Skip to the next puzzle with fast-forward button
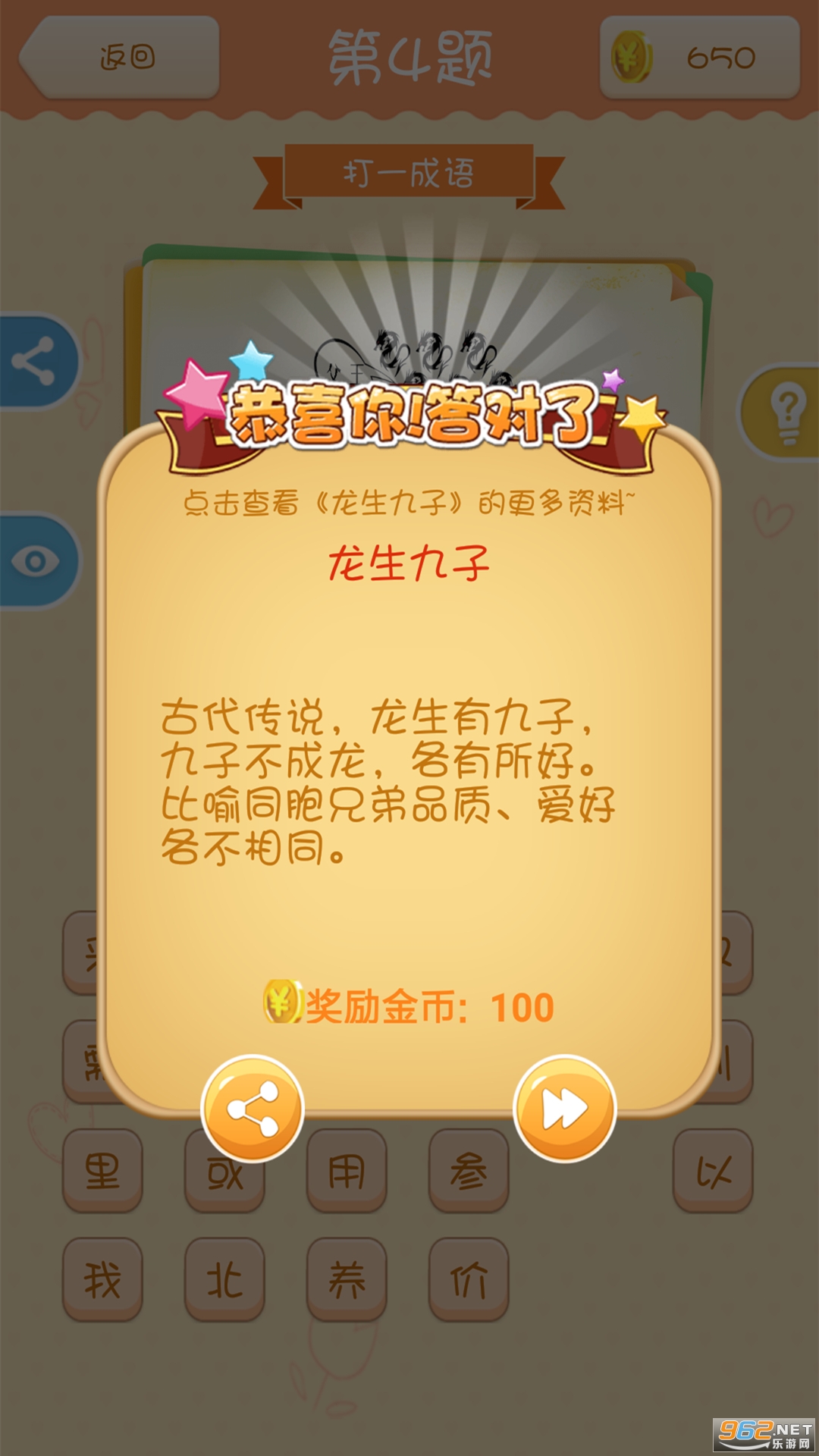Image resolution: width=819 pixels, height=1456 pixels. (565, 1109)
